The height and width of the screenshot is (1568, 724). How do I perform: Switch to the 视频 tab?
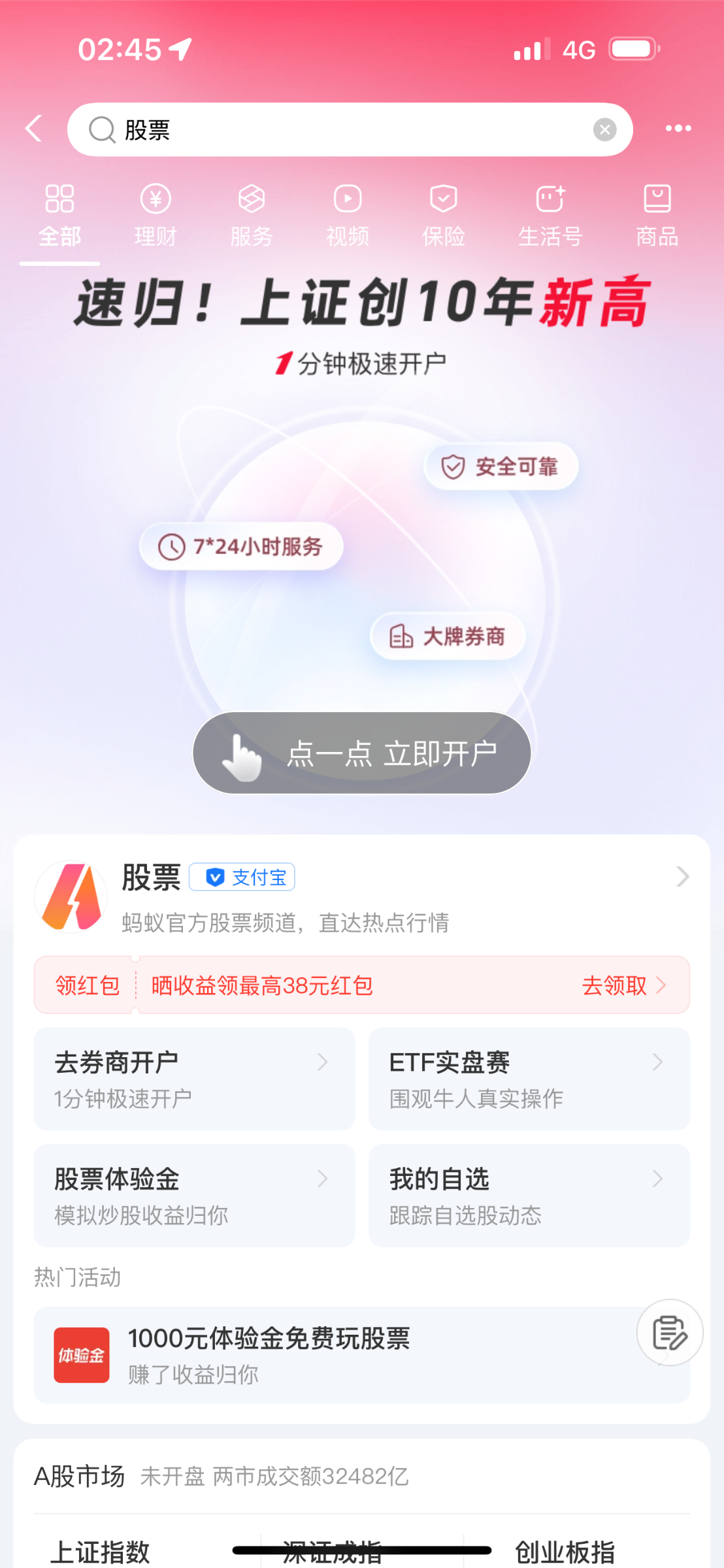[348, 216]
